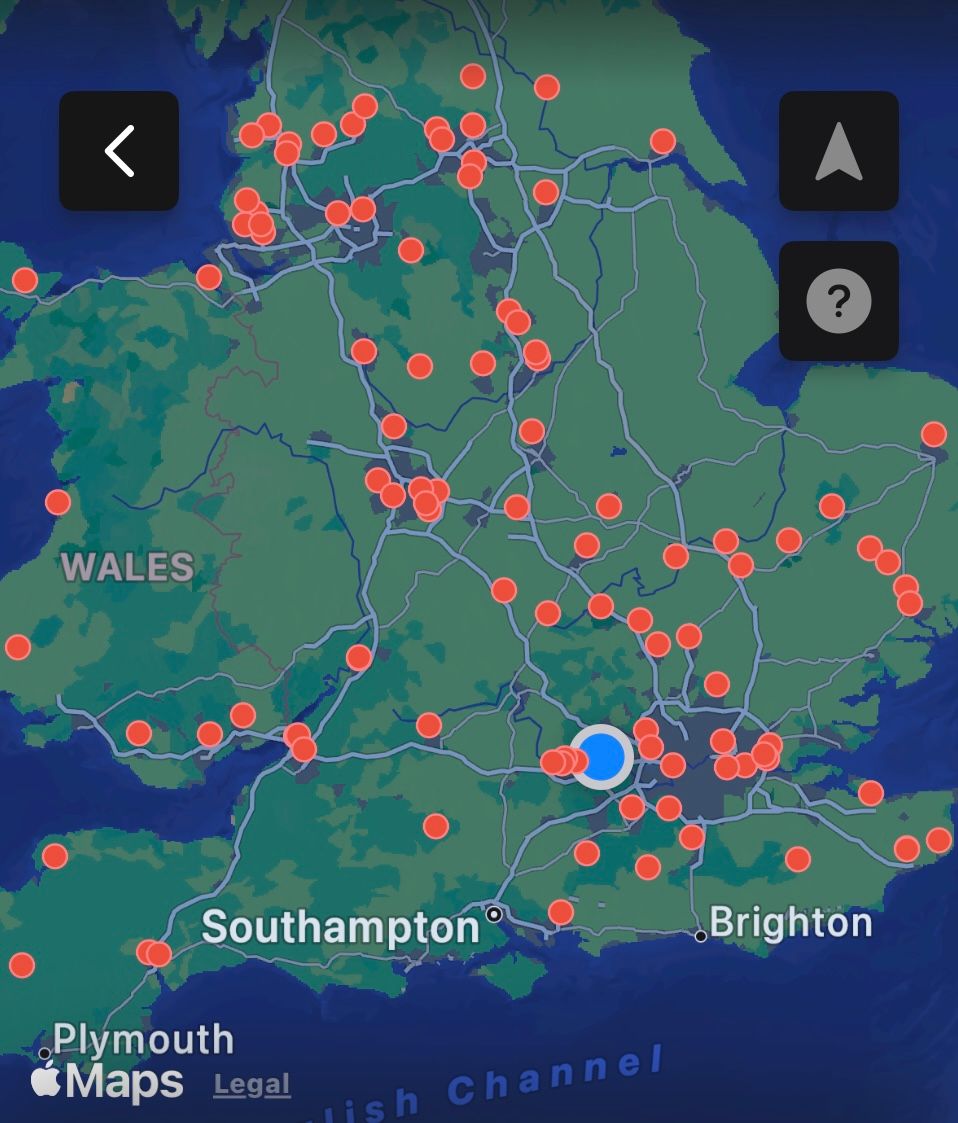Center map on current location
958x1123 pixels.
[x=838, y=151]
